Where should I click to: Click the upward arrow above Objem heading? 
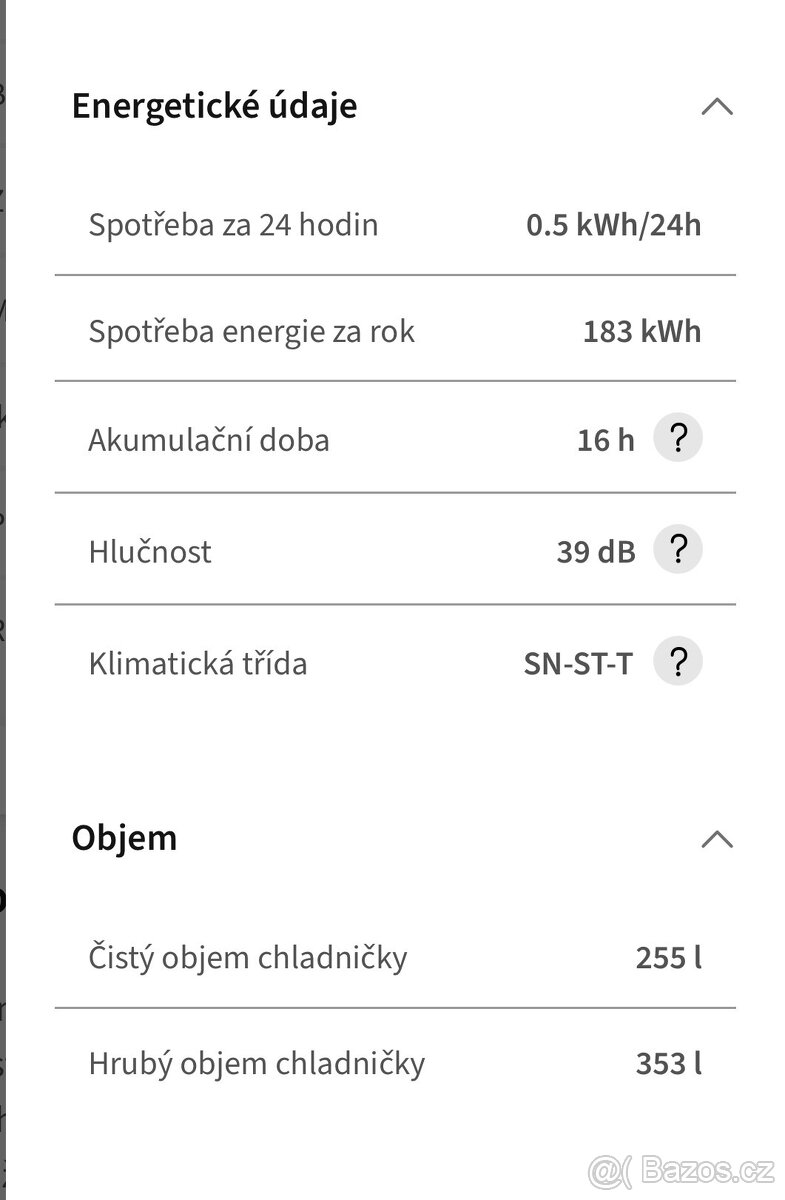tap(716, 838)
